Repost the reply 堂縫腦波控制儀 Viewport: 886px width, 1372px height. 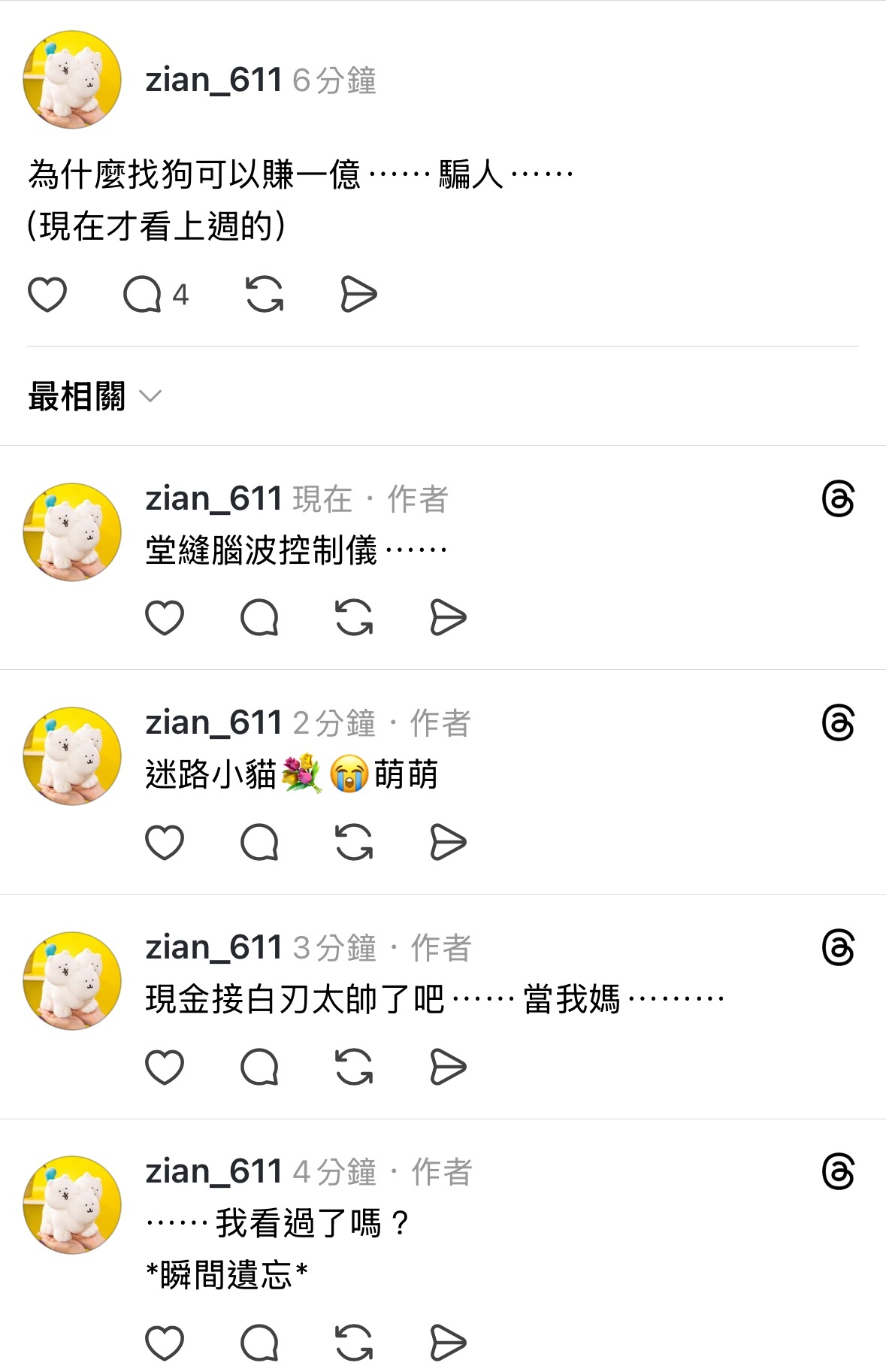[354, 618]
